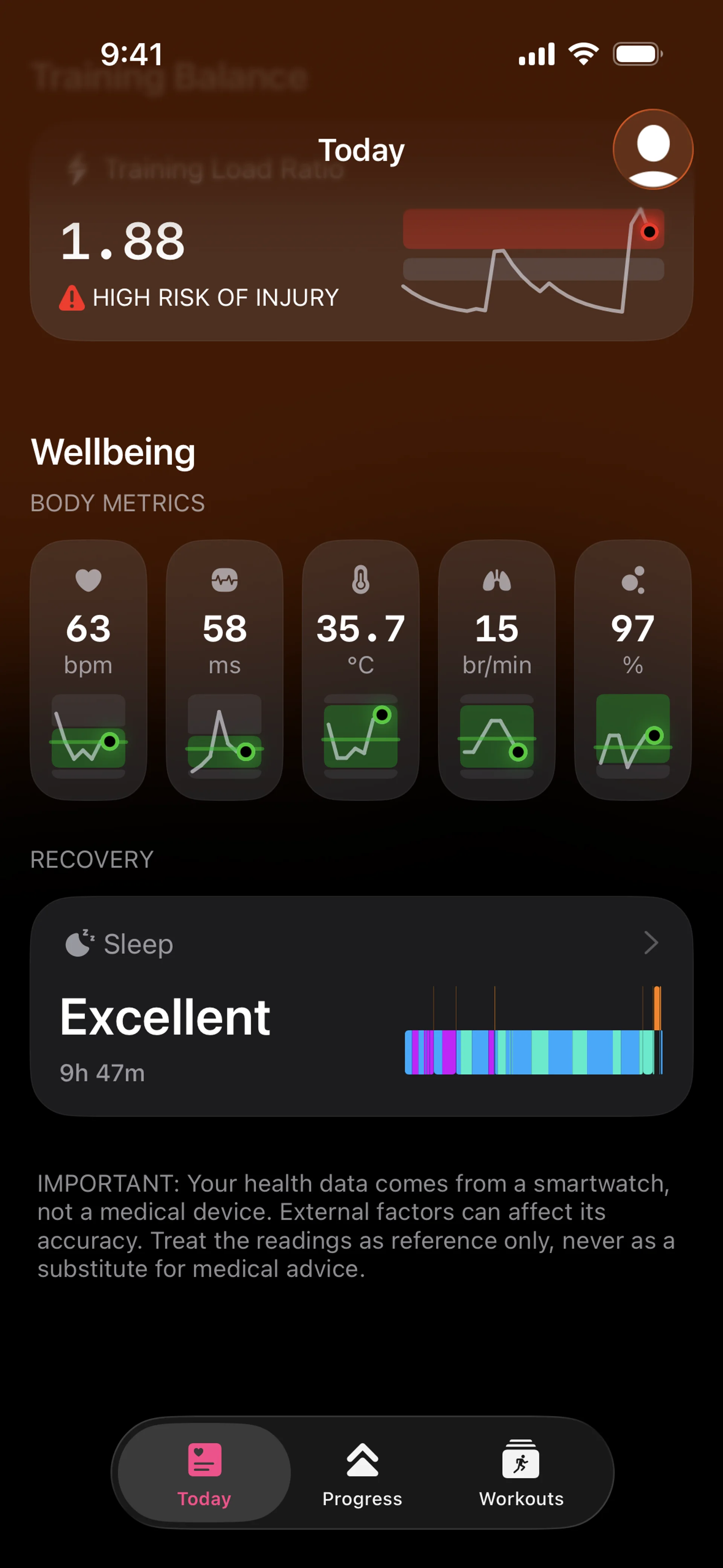View the 15 br/min respiratory rate card
723x1568 pixels.
pos(497,669)
